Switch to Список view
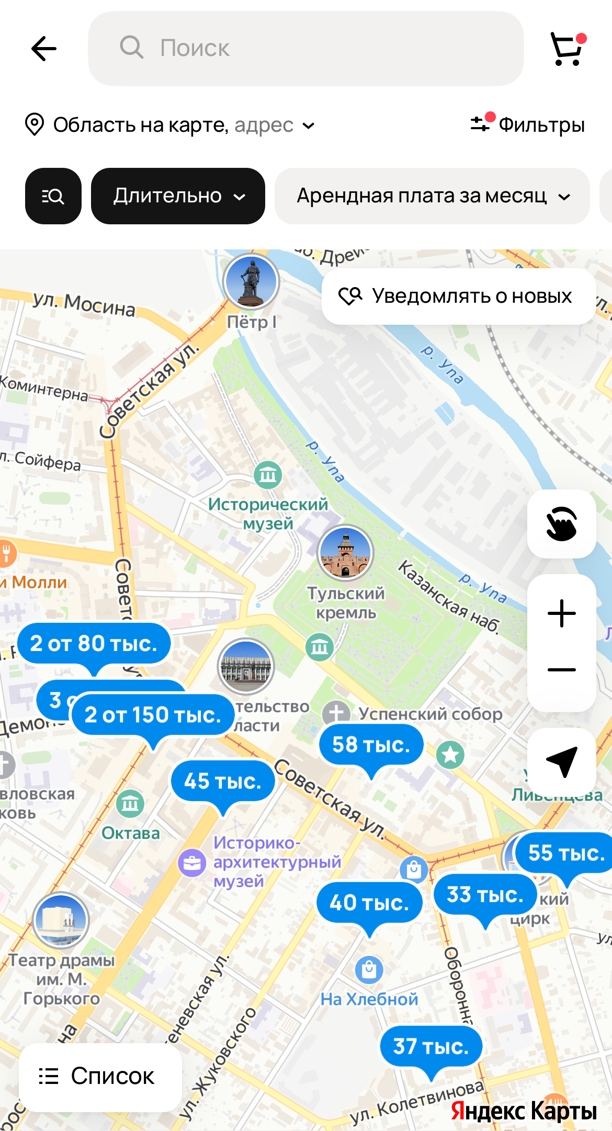 99,1076
